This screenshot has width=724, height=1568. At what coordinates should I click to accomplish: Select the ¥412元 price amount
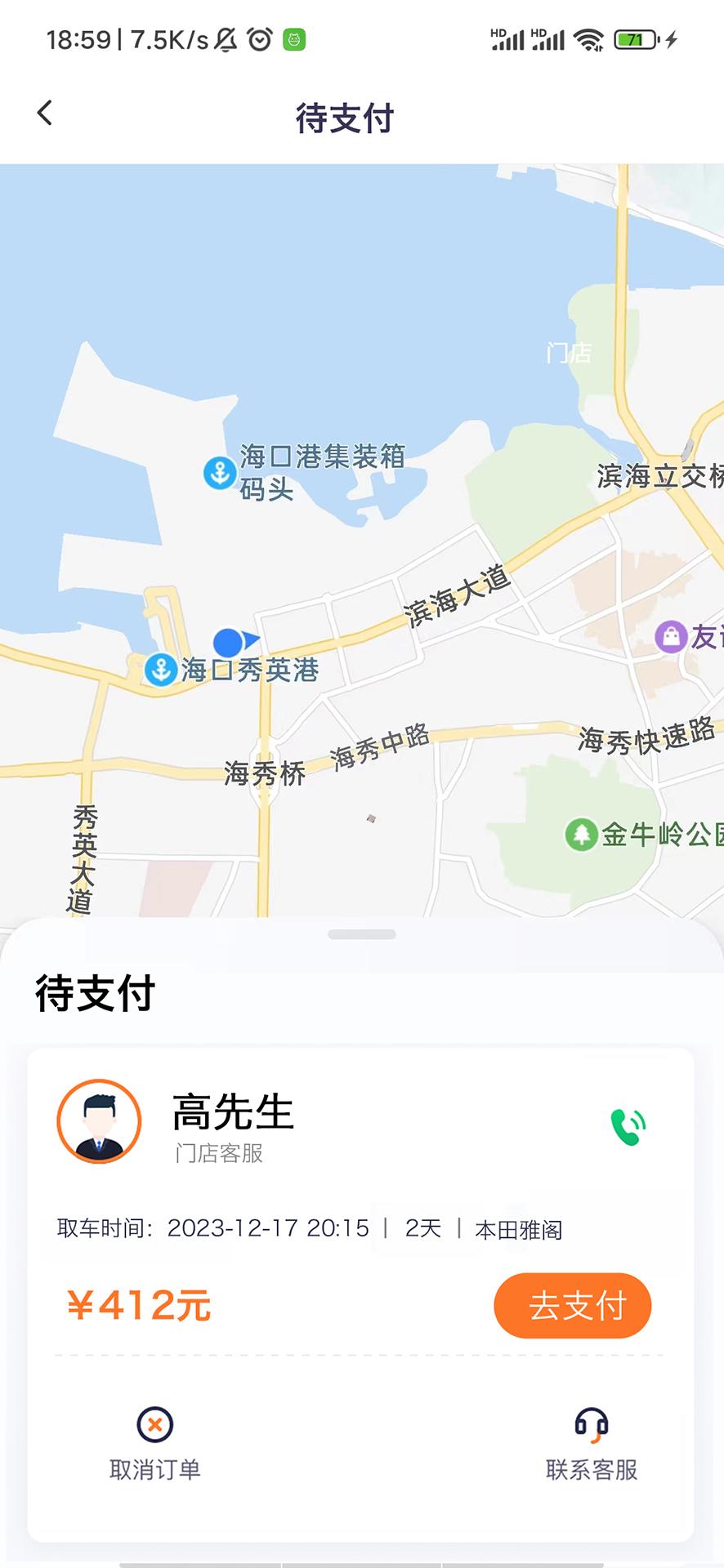click(x=138, y=1306)
